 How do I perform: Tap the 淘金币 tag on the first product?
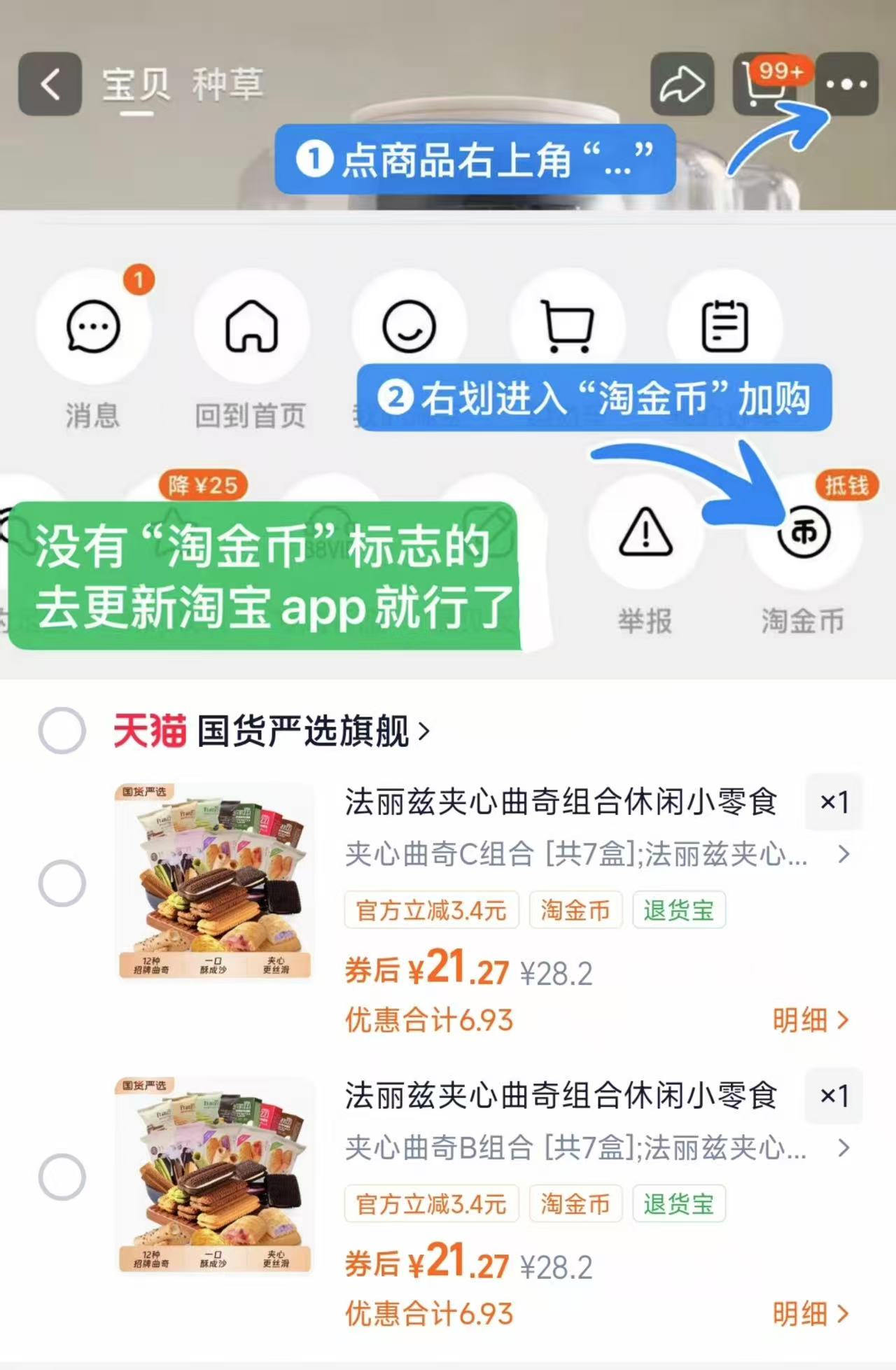pos(575,910)
